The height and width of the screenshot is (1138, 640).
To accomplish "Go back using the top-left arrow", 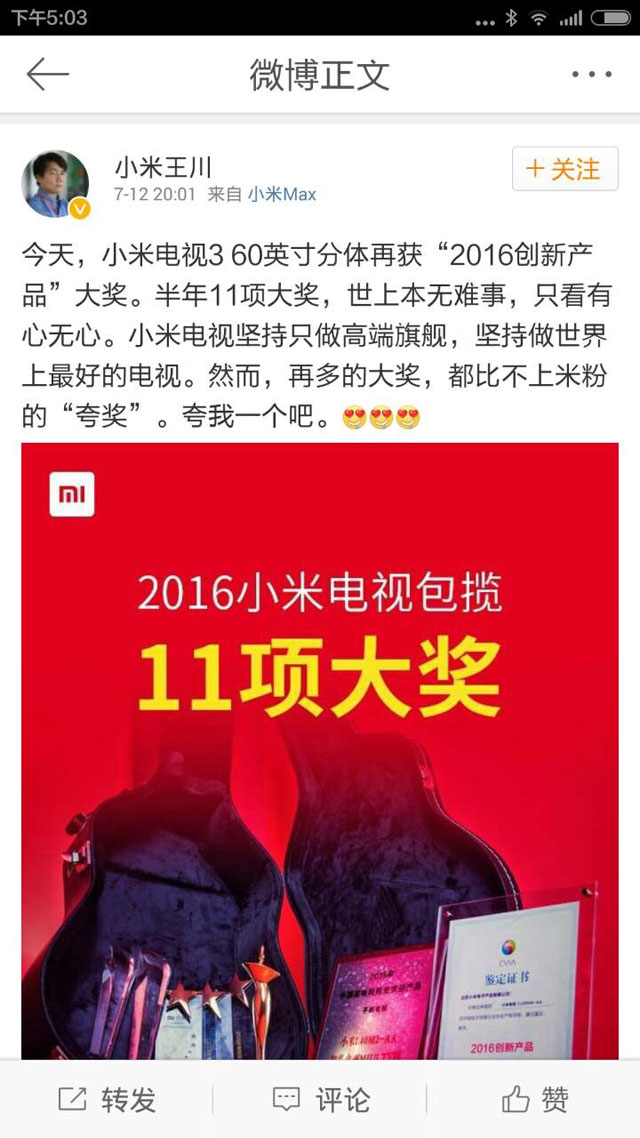I will (48, 74).
